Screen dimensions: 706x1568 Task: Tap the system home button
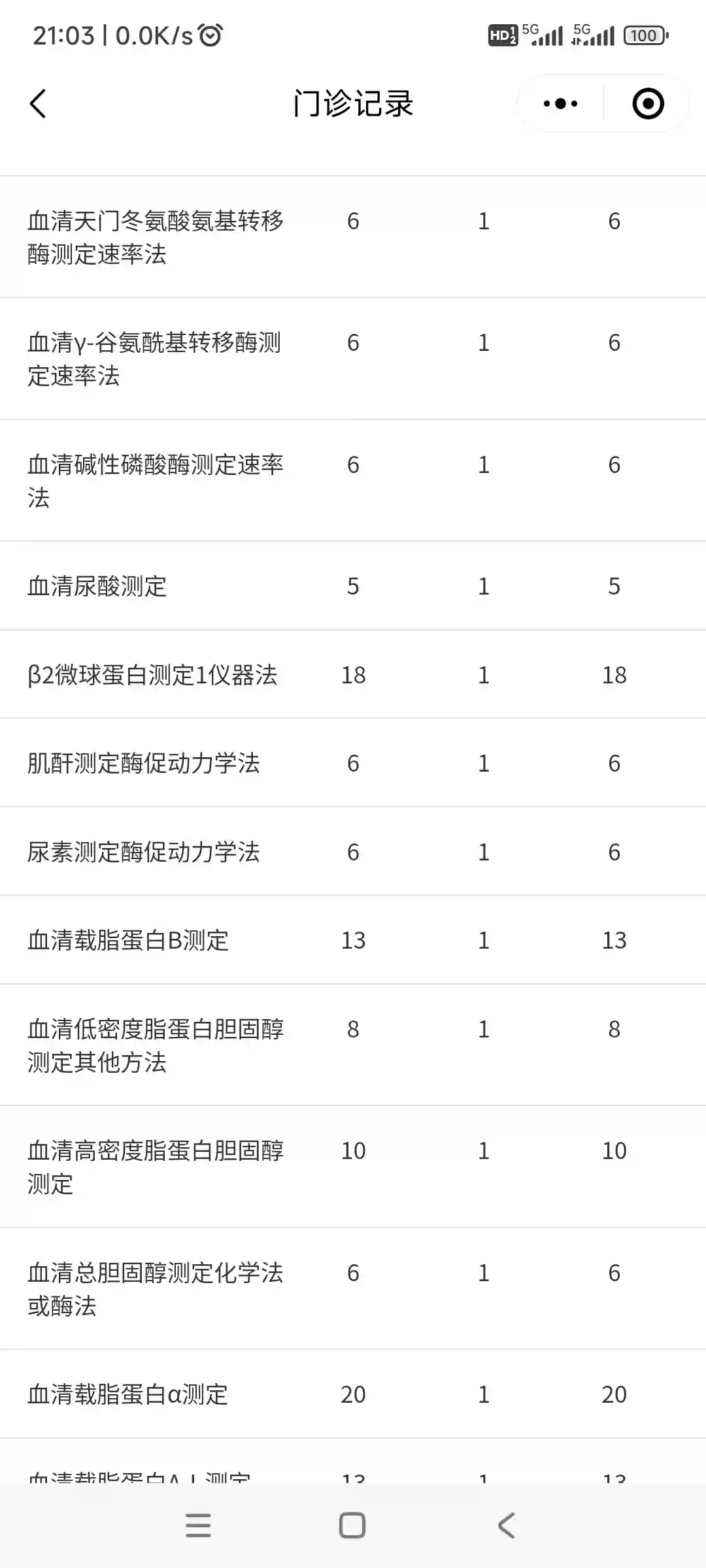click(x=352, y=1526)
